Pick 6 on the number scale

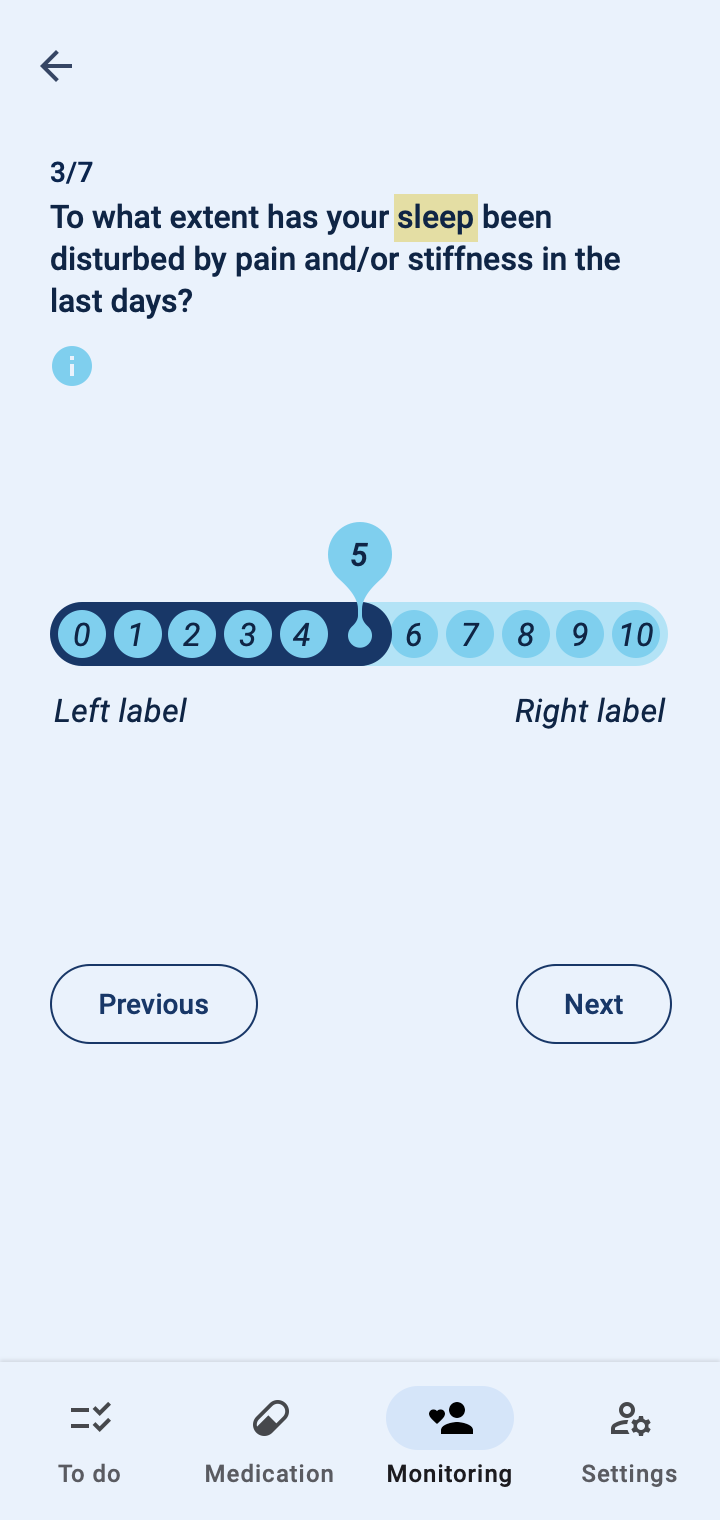(414, 634)
